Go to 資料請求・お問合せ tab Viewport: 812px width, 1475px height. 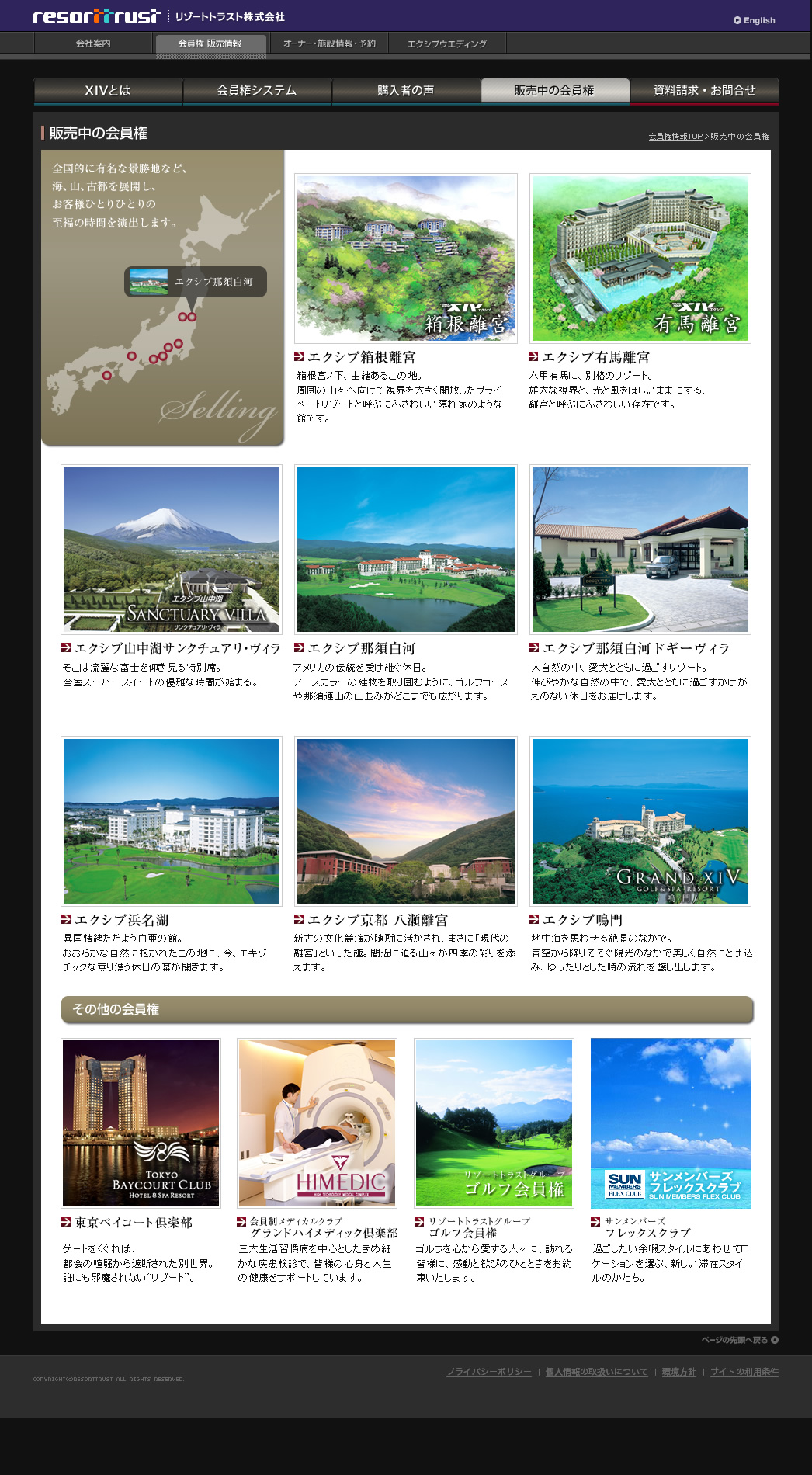click(x=704, y=91)
